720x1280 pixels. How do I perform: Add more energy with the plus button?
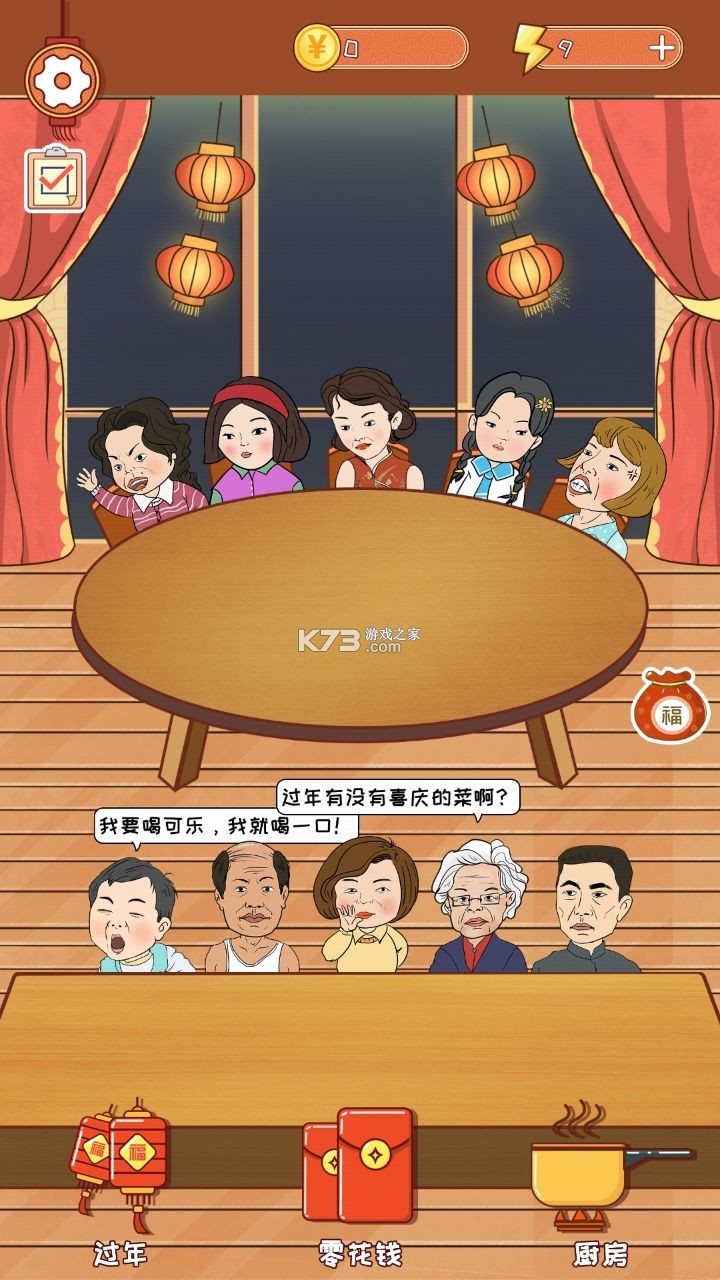pos(662,48)
